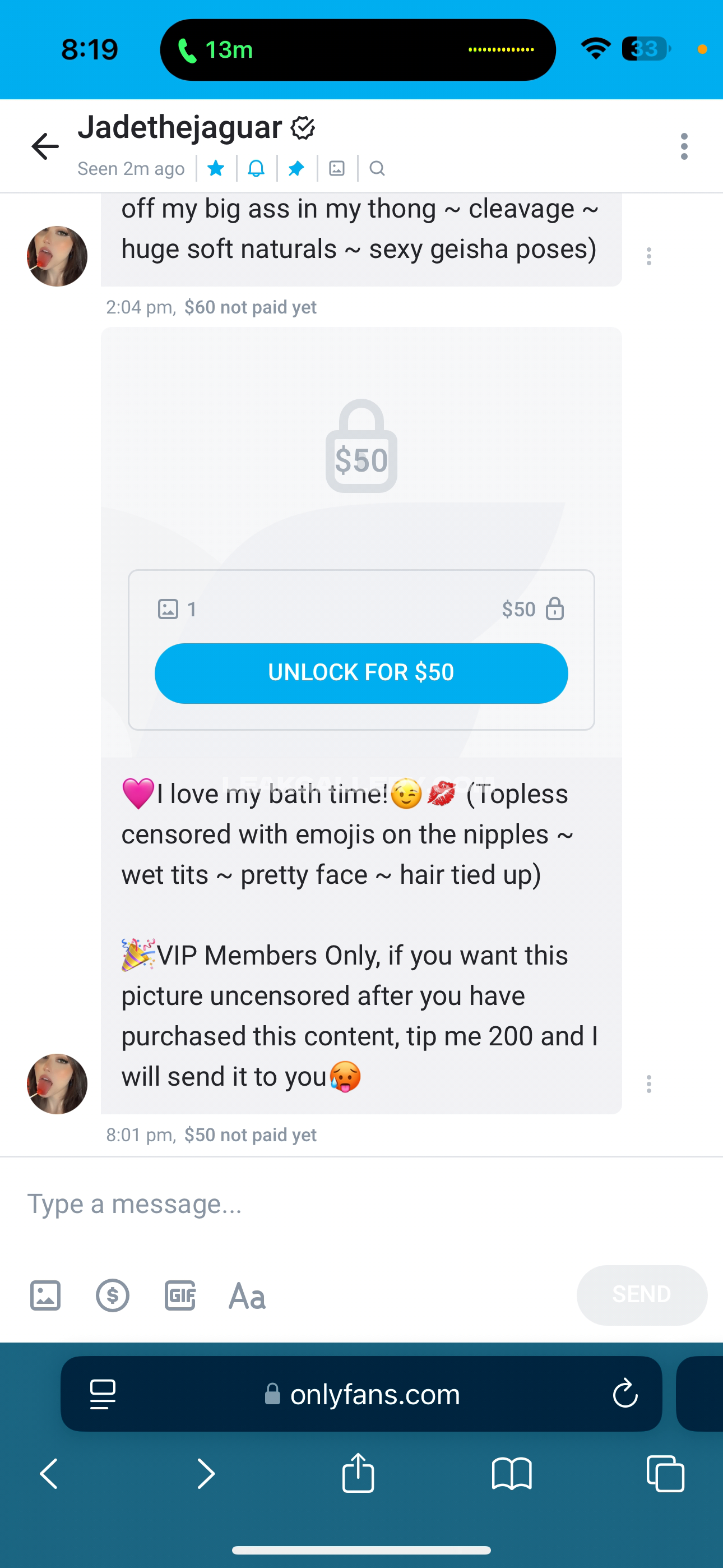
Task: Open options for the 8:01 pm message
Action: (649, 1083)
